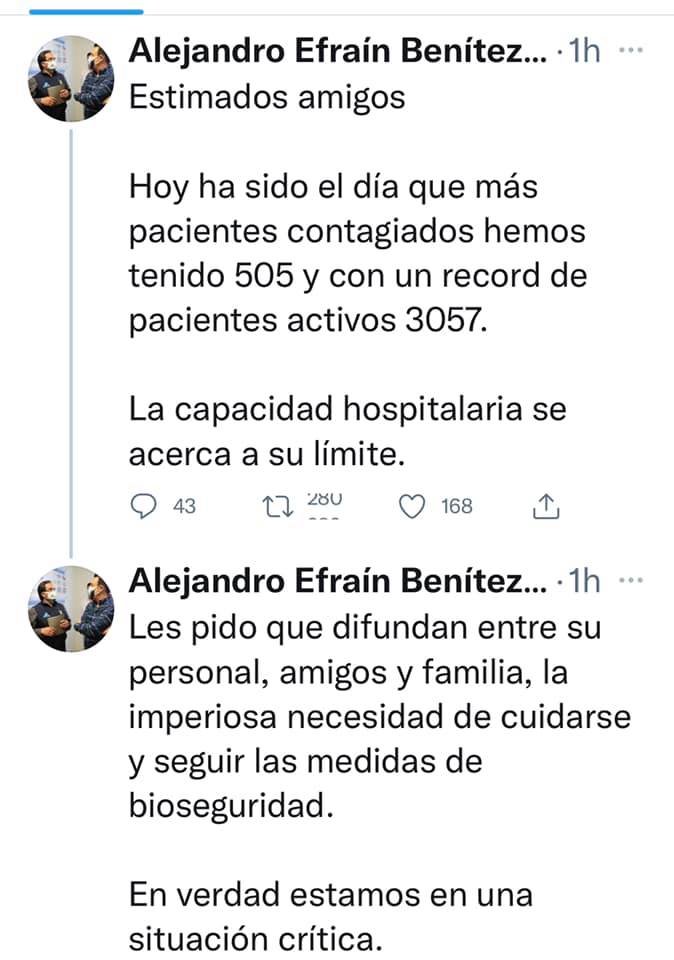Open the profile photo on the Estimados amigos tweet
Viewport: 674px width, 960px height.
pos(71,78)
